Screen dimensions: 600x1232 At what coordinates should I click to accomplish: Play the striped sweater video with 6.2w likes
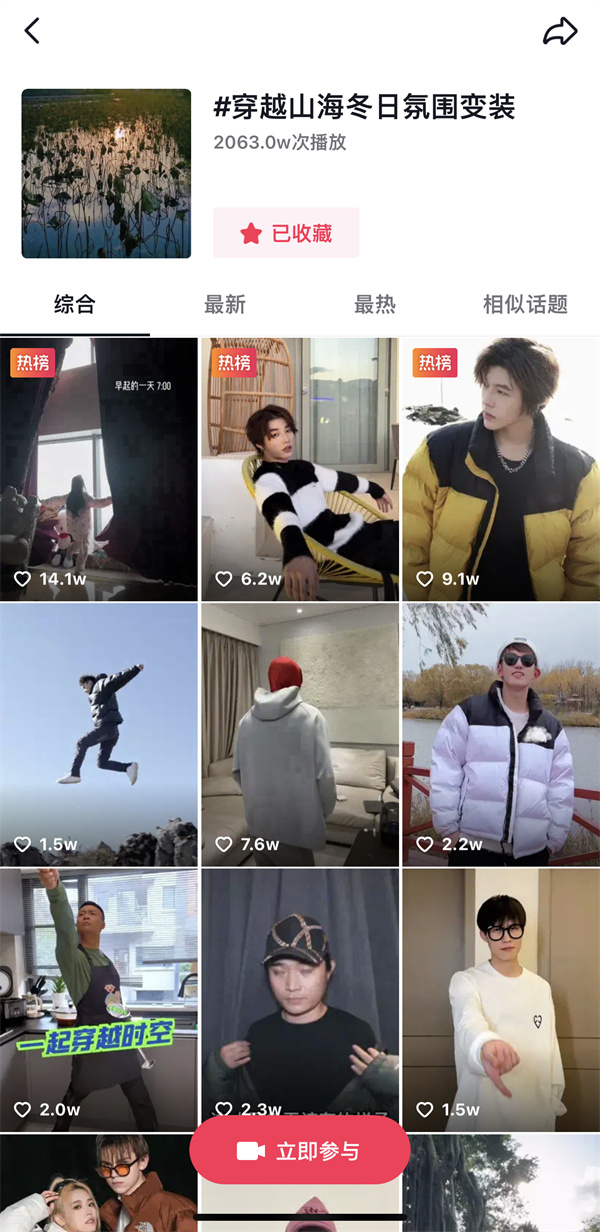point(300,468)
